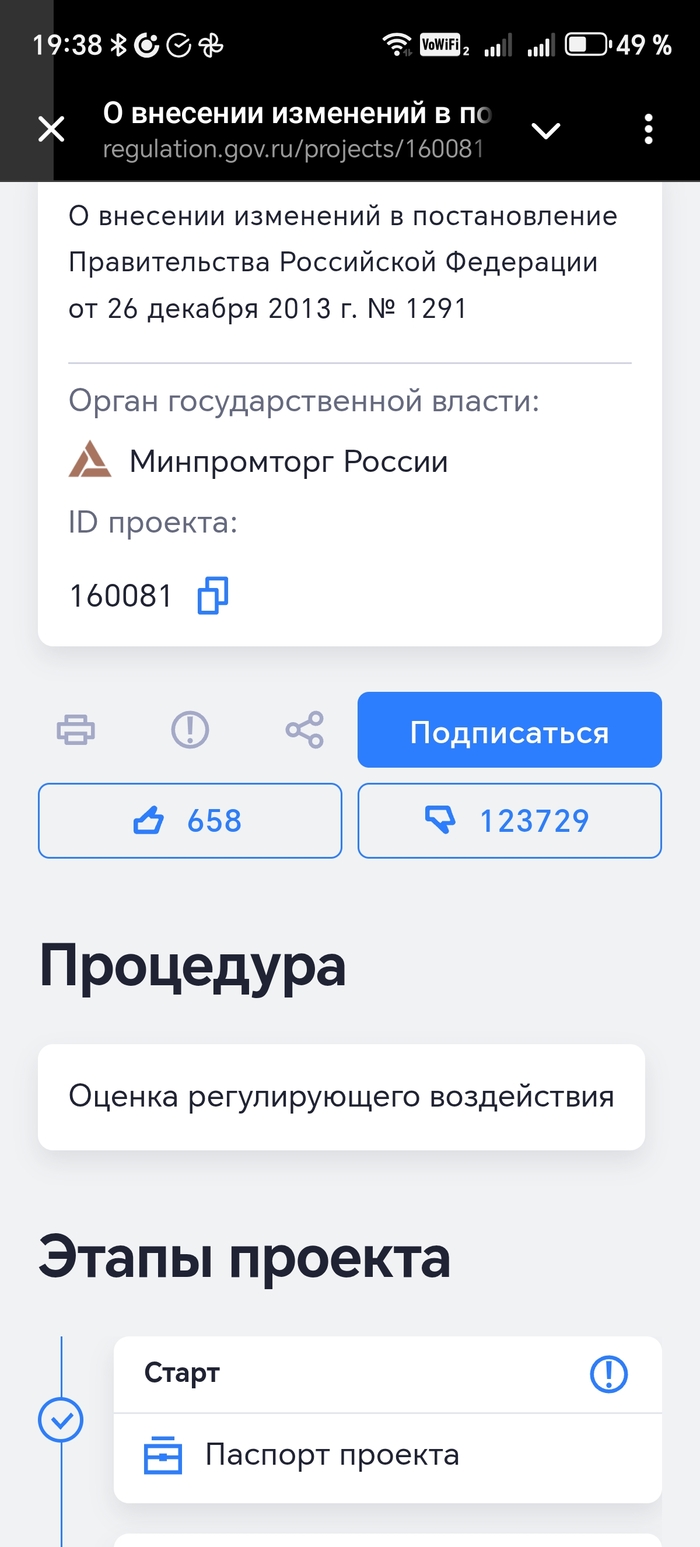Tap the exclamation report icon beside the printer
Screen dimensions: 700x1547
tap(190, 731)
